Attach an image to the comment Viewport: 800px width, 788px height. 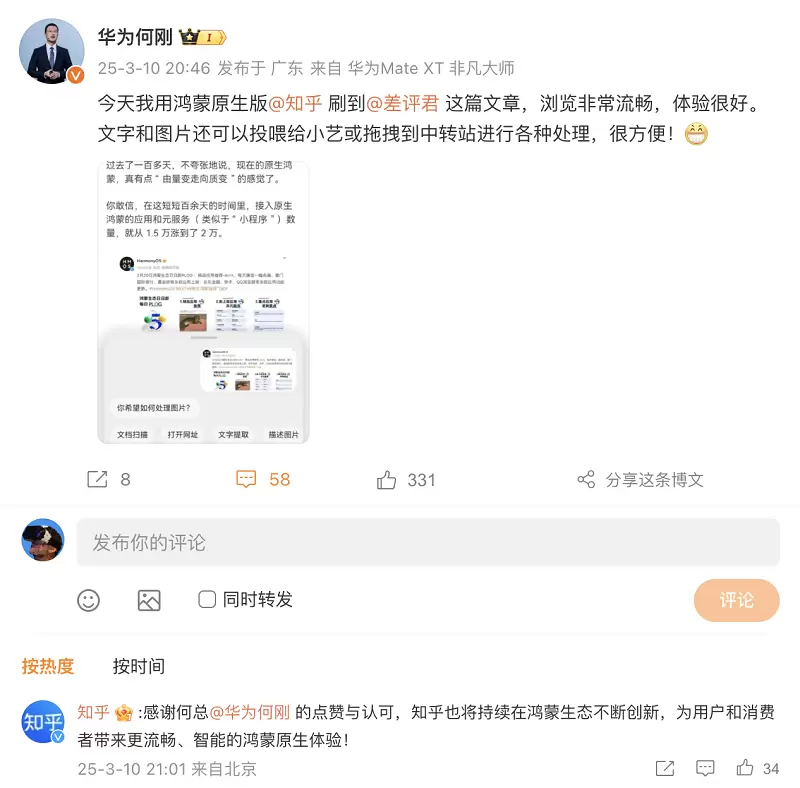(x=149, y=600)
